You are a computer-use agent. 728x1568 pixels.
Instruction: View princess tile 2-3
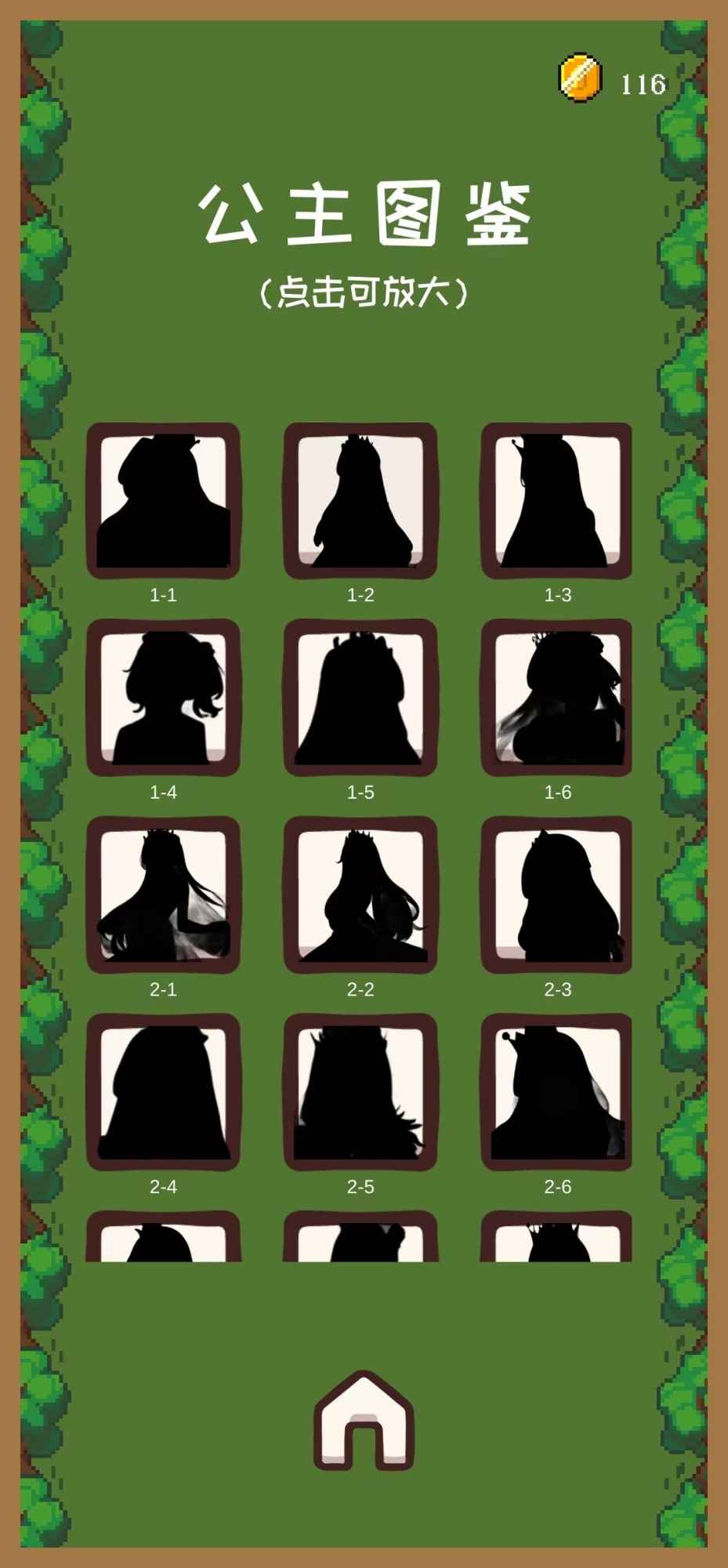556,895
